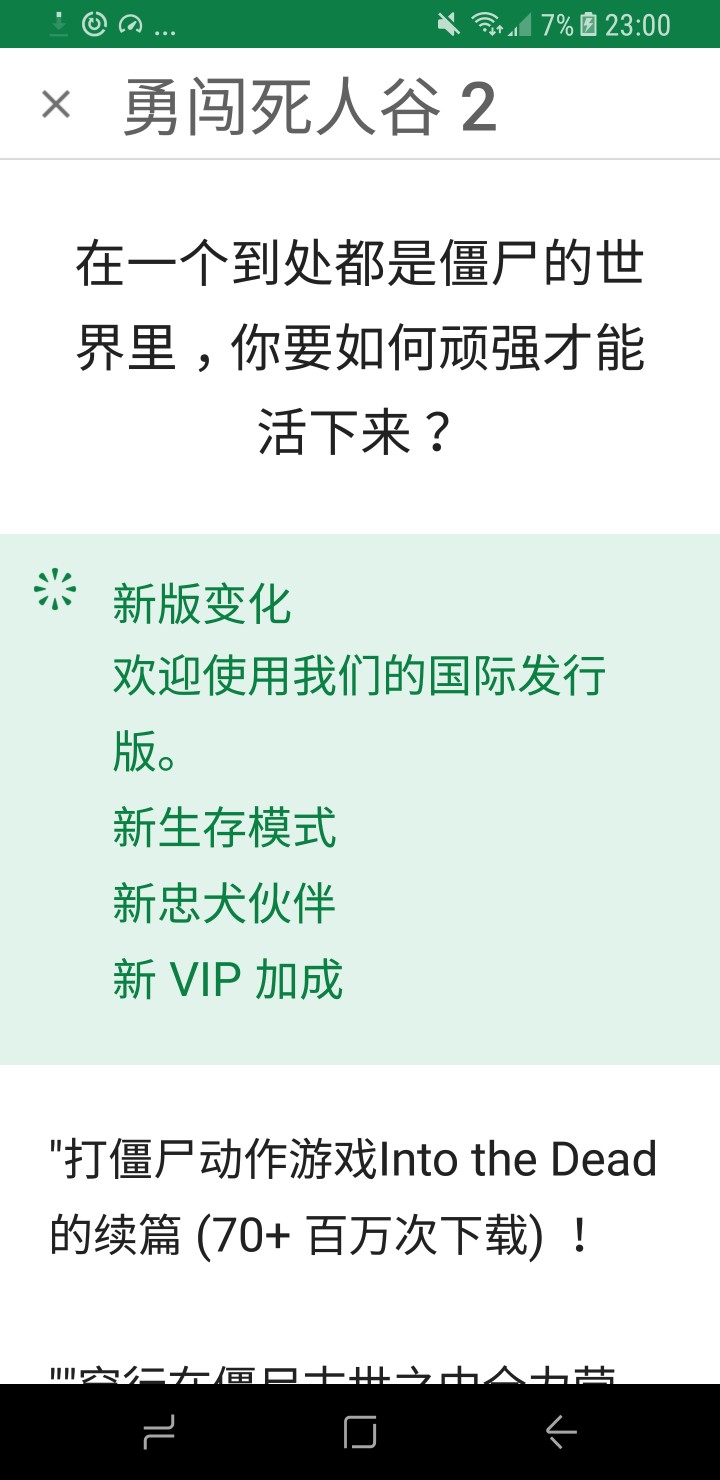Open recent apps from the navigation bar
Image resolution: width=720 pixels, height=1480 pixels.
tap(159, 1433)
